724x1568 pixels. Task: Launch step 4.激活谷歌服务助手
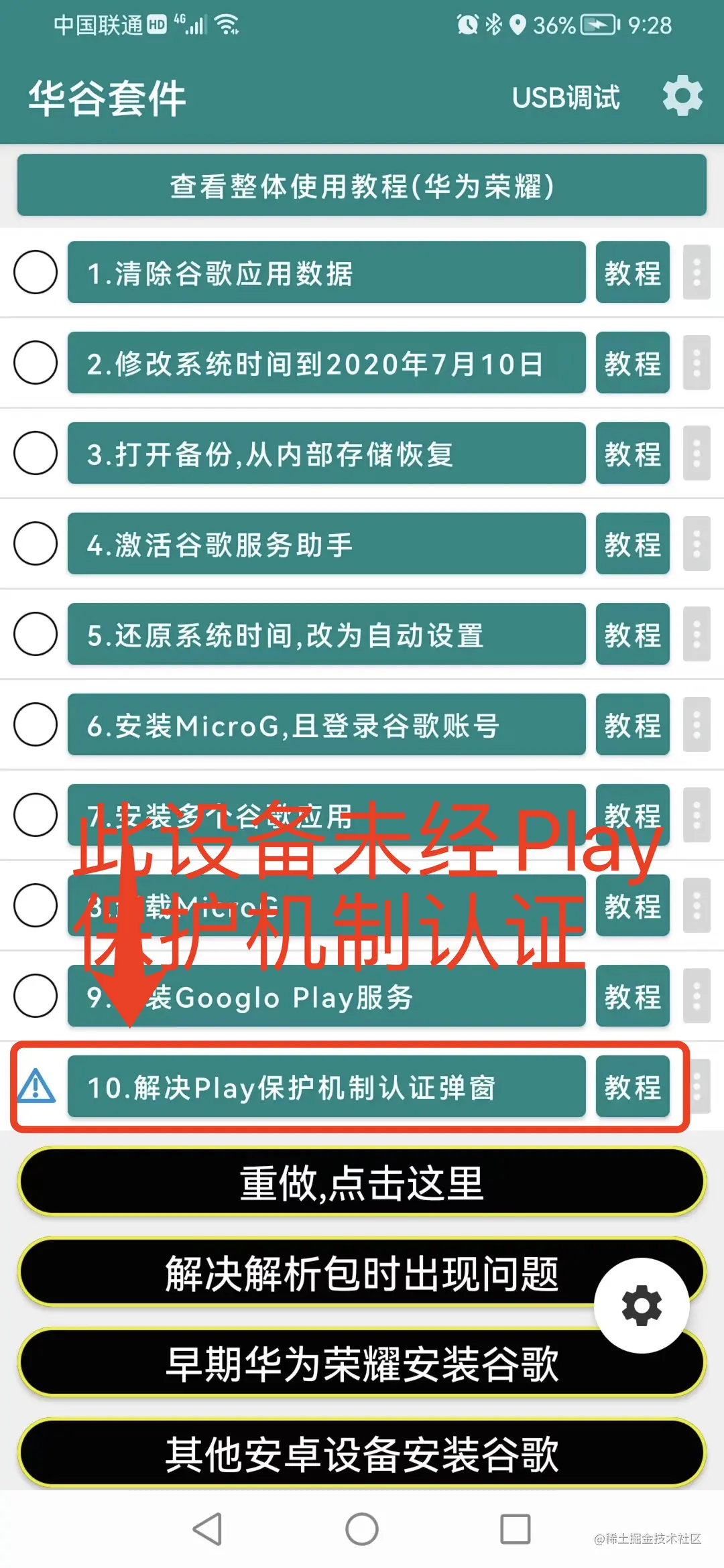[326, 544]
